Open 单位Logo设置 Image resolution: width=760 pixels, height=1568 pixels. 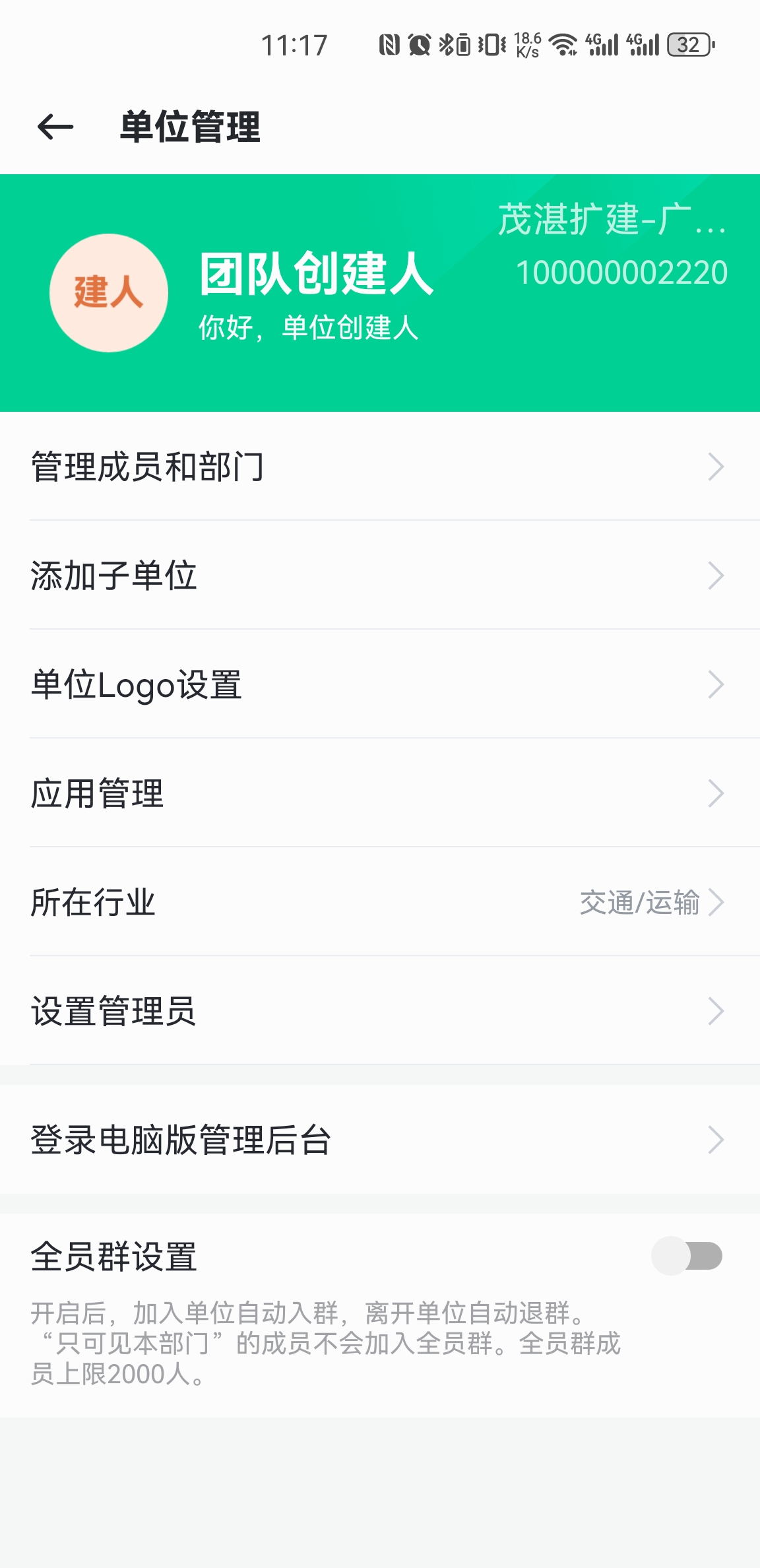[x=379, y=684]
